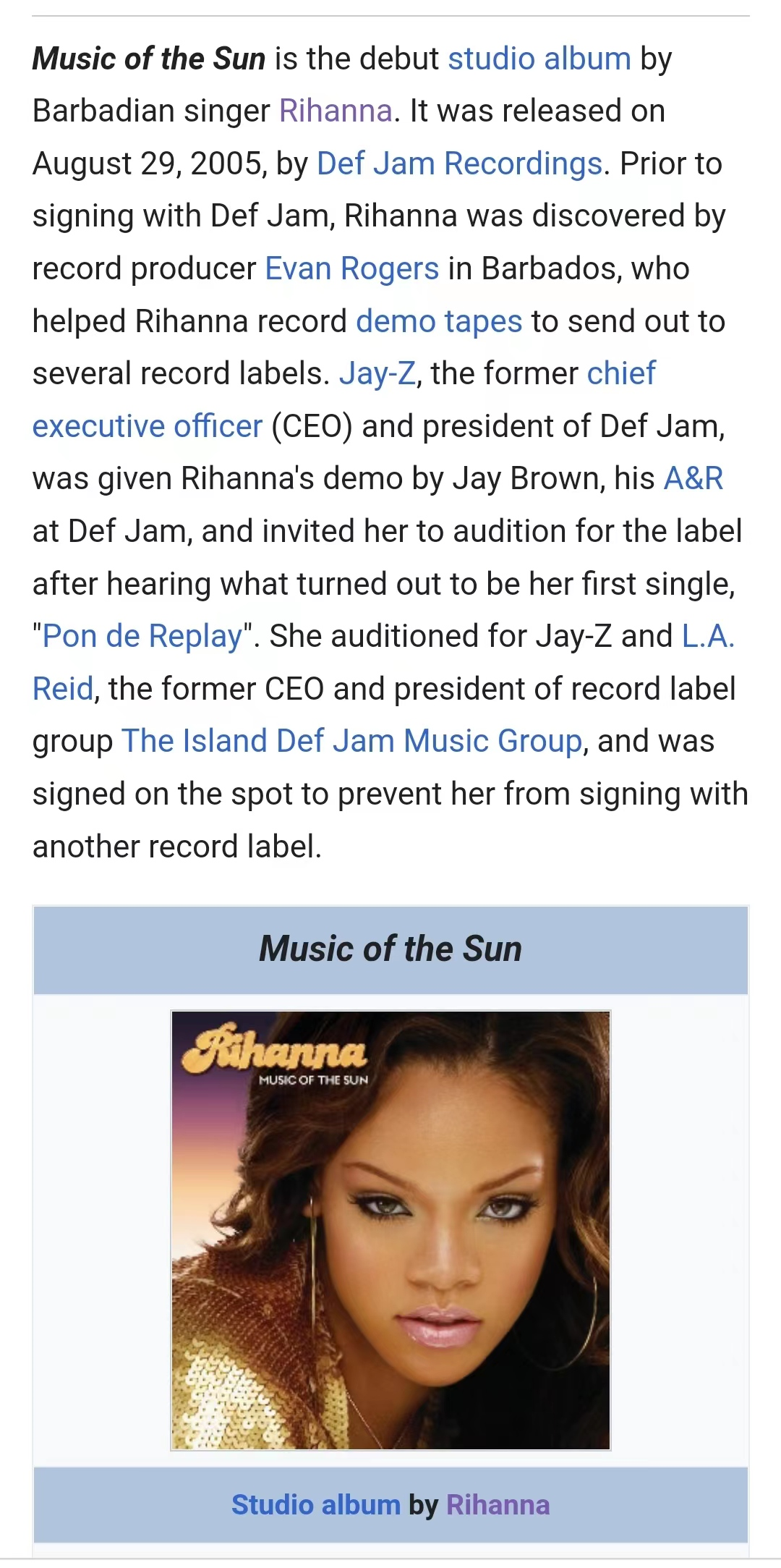Open the Studio album link in the infobox
The image size is (781, 1568).
coord(315,1505)
